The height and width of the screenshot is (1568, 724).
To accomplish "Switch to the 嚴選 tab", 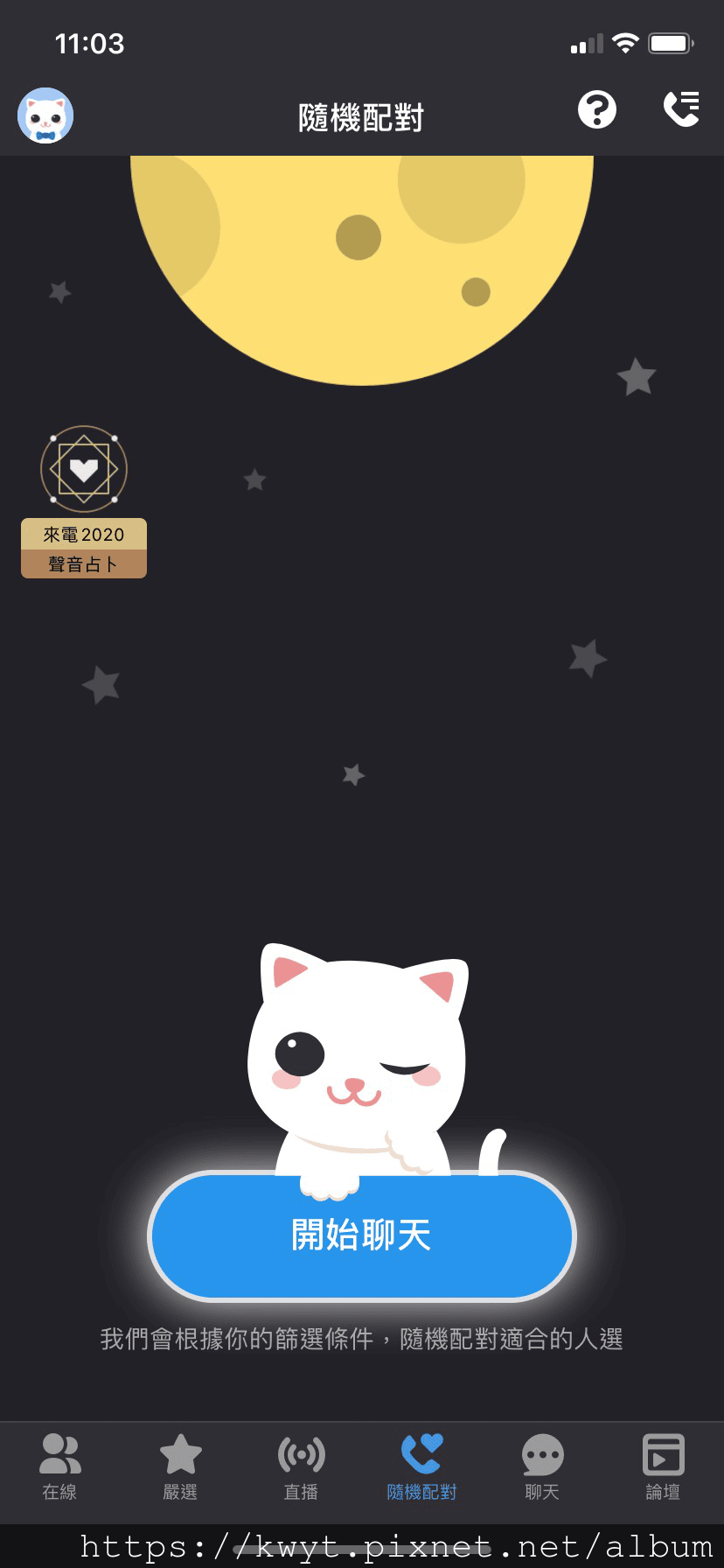I will point(181,1467).
